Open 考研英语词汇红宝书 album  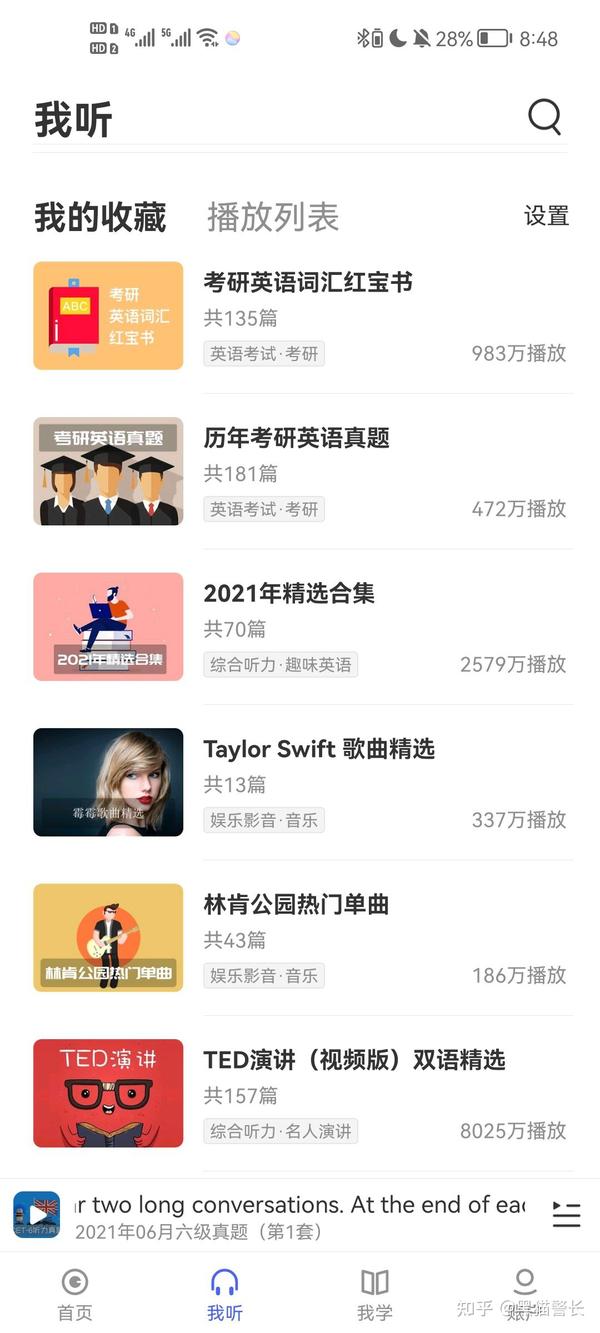tap(308, 283)
